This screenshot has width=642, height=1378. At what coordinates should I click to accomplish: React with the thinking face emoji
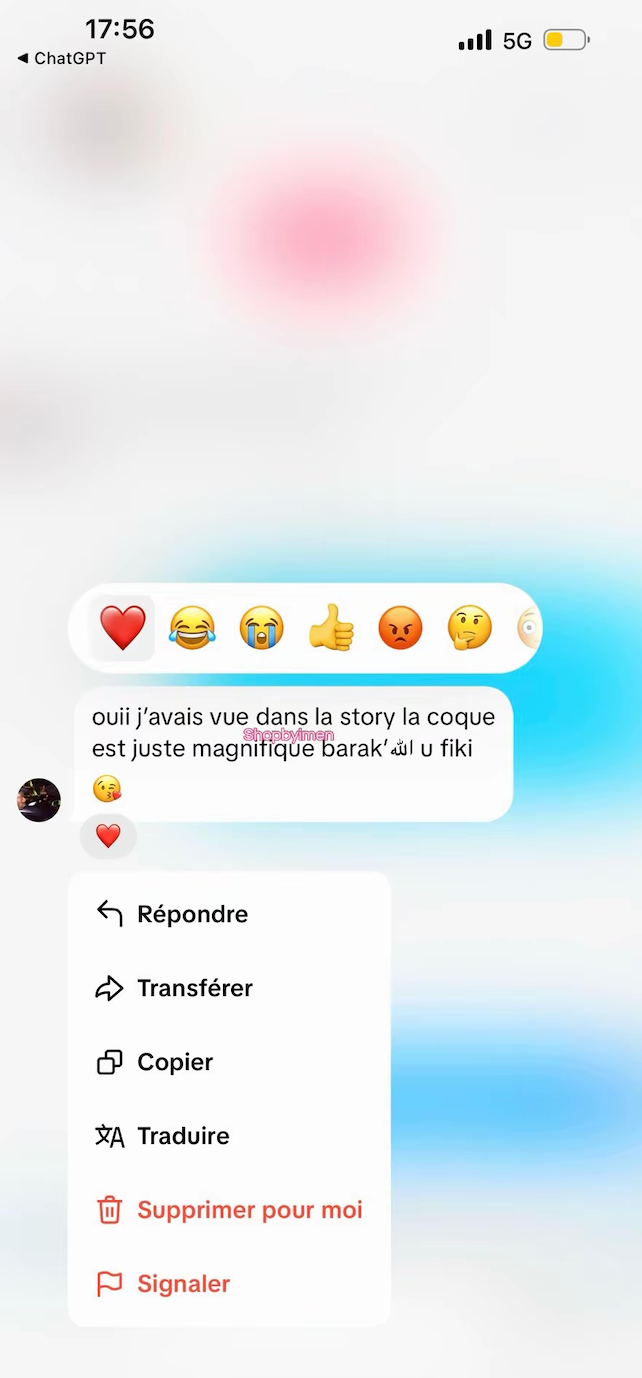[x=469, y=629]
